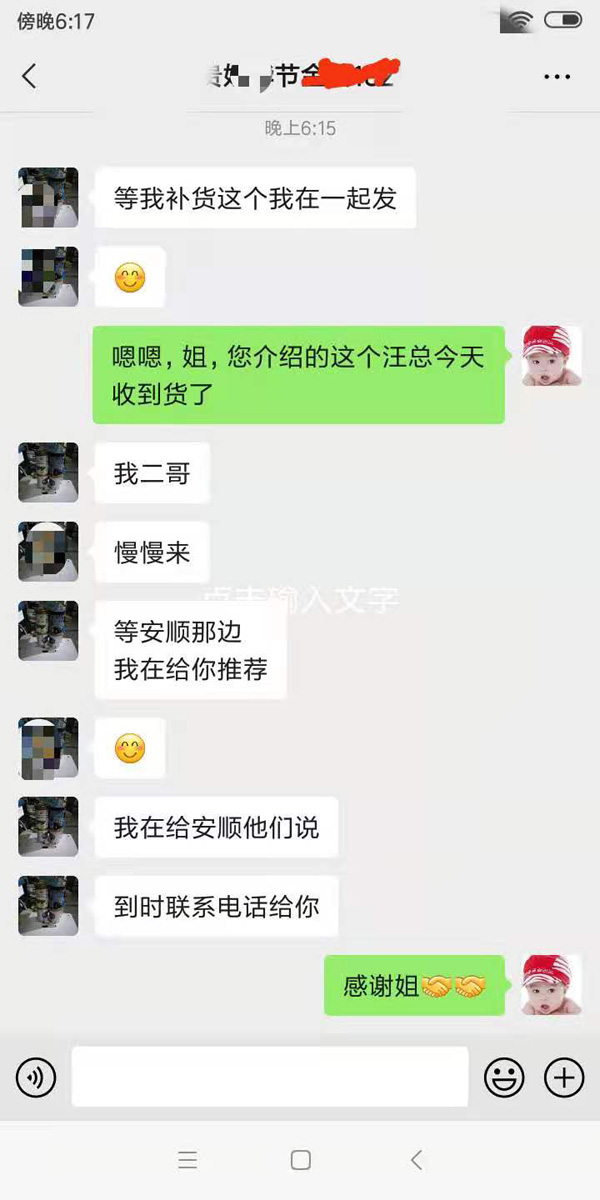This screenshot has width=600, height=1200.
Task: Tap the system back button
Action: click(417, 1160)
